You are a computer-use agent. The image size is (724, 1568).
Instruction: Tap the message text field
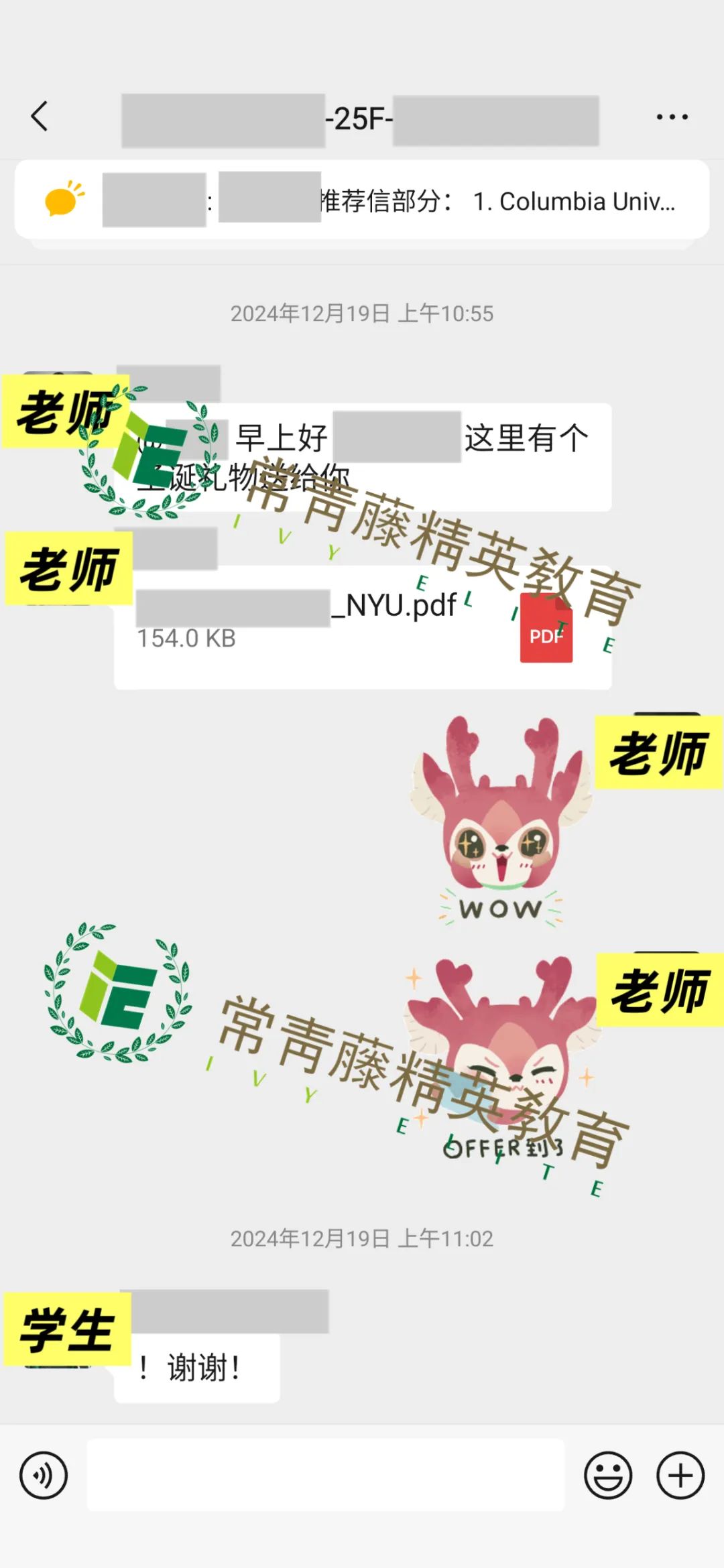point(326,1475)
